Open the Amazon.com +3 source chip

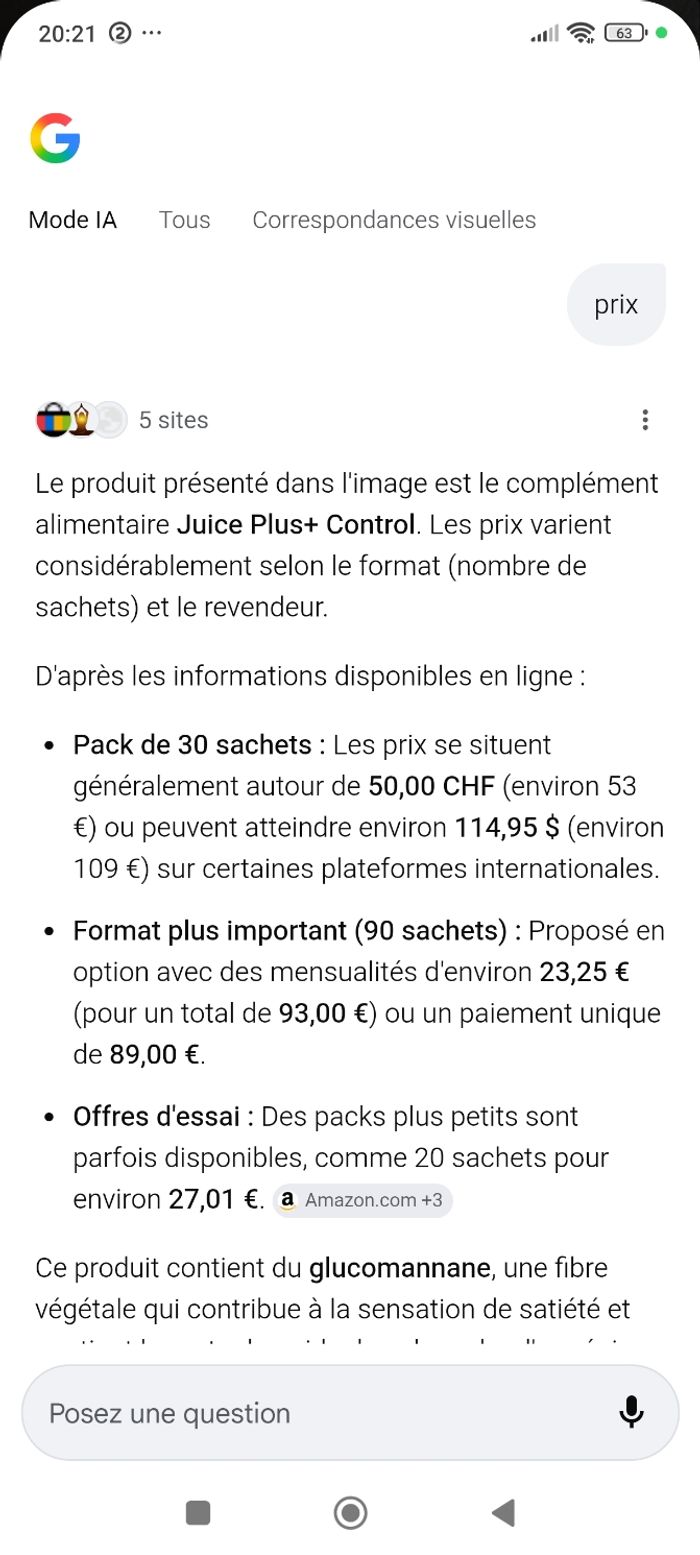pyautogui.click(x=362, y=1200)
